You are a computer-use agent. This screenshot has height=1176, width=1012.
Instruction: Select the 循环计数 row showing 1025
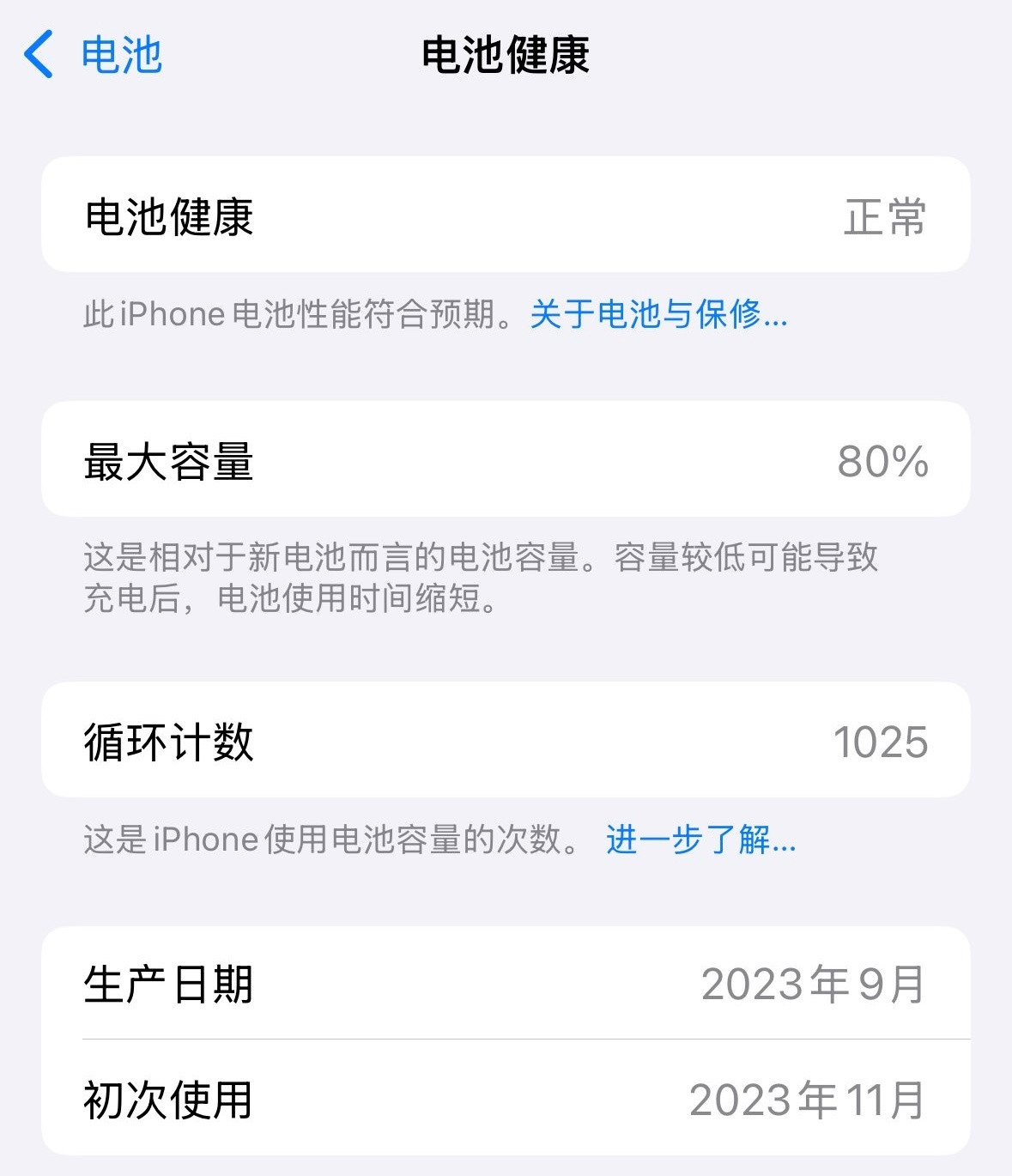[x=506, y=741]
